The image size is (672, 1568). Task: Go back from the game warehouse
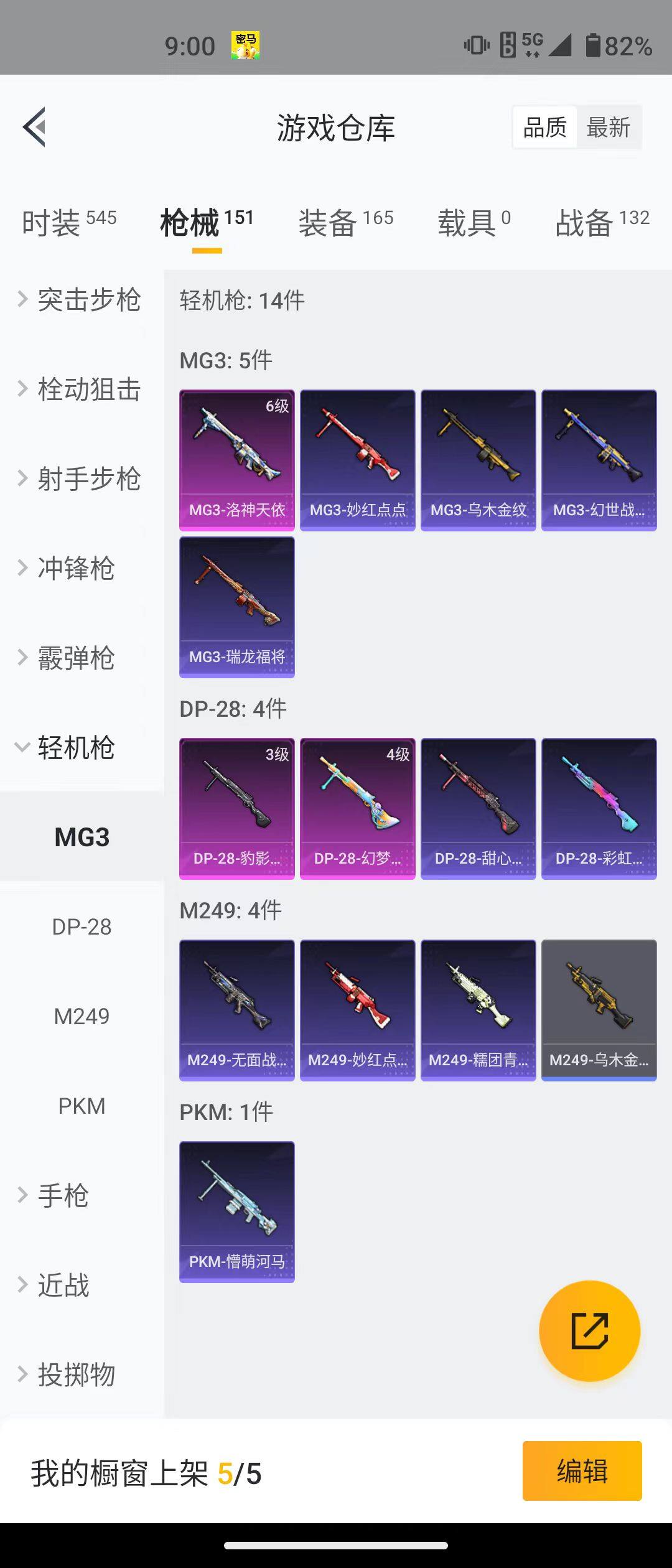tap(35, 127)
